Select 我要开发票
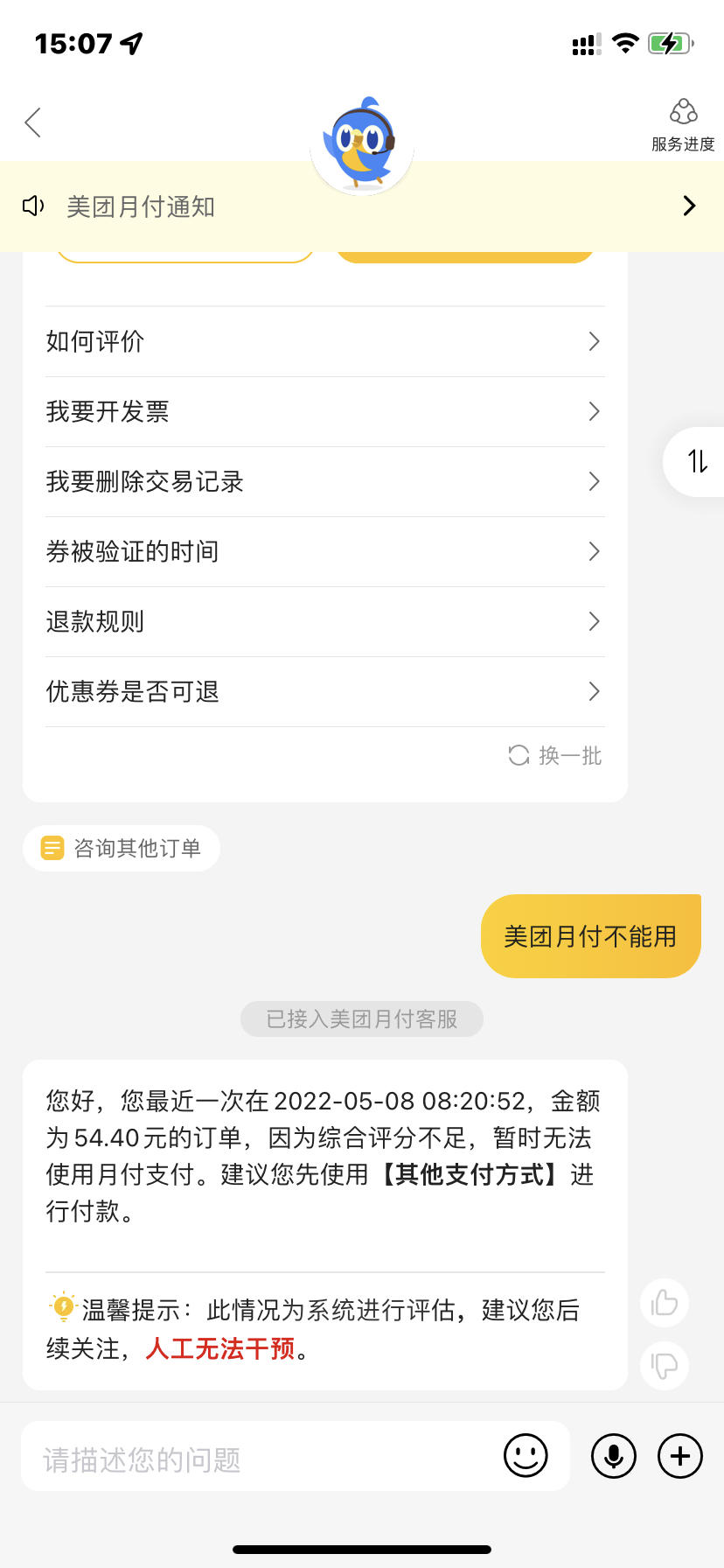Screen dimensions: 724x1568 324,411
